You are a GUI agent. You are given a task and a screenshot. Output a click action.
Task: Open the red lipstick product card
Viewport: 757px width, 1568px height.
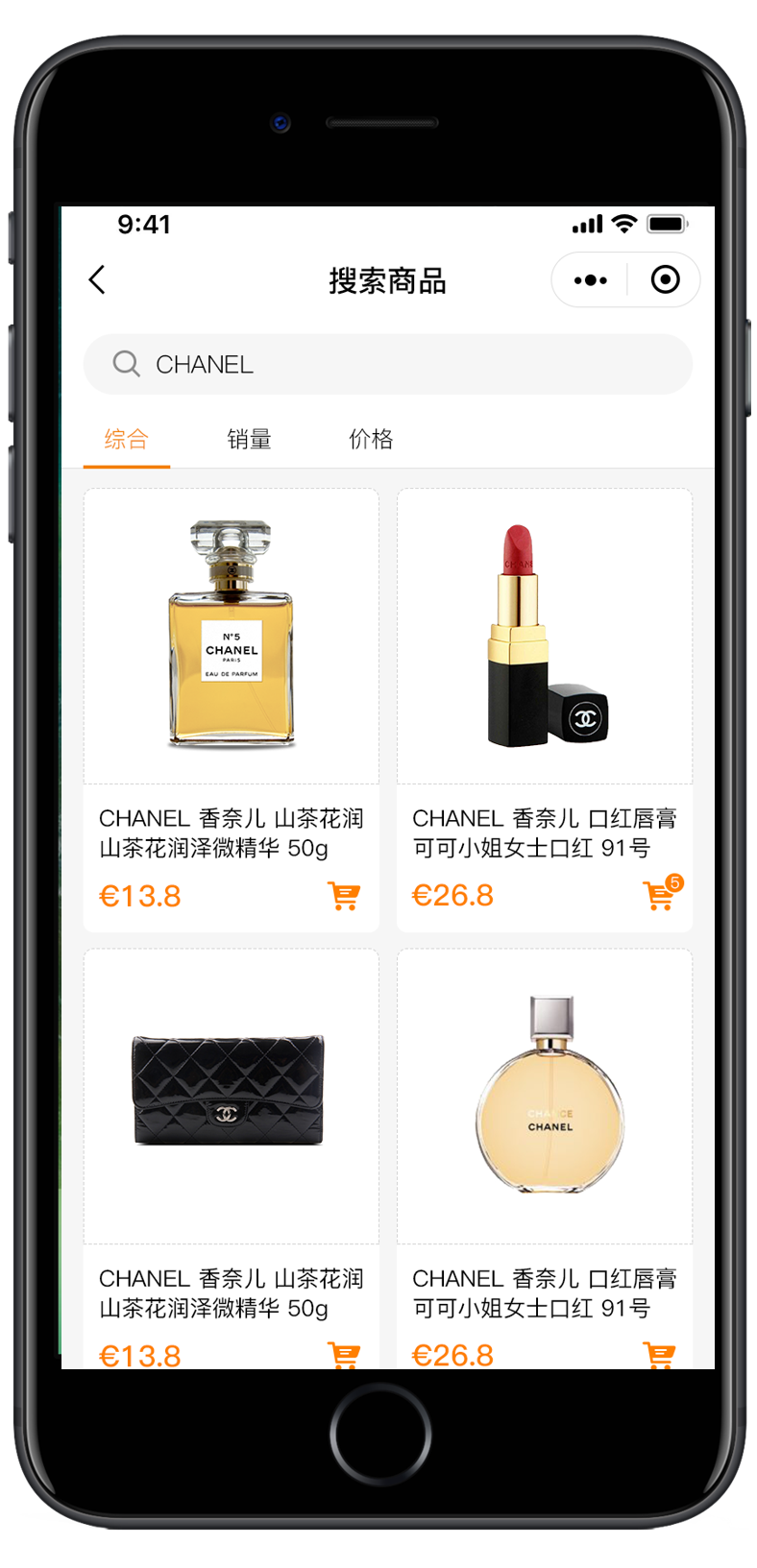545,711
